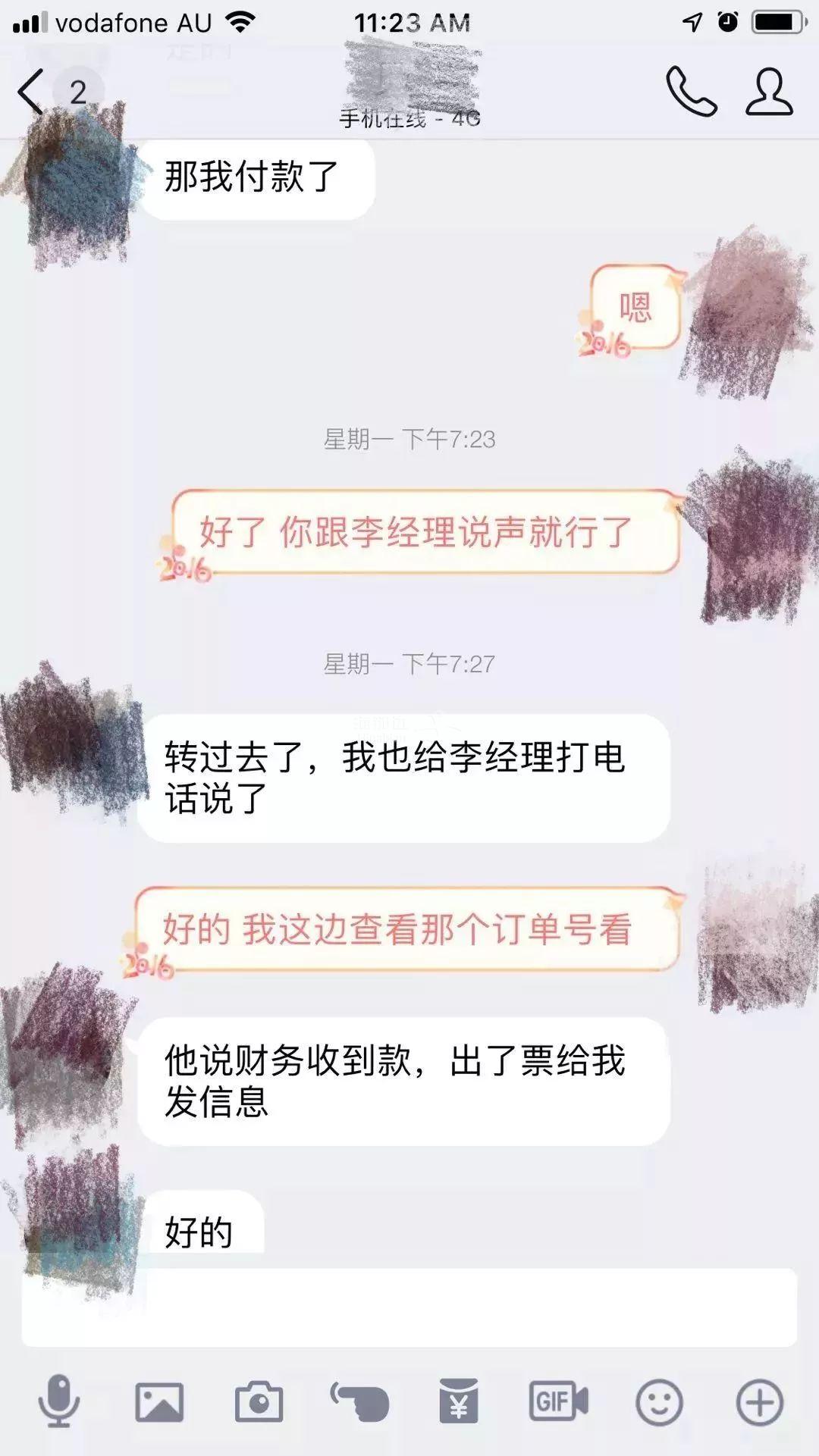Send a poke with the hand icon
The height and width of the screenshot is (1456, 819).
(x=359, y=1401)
